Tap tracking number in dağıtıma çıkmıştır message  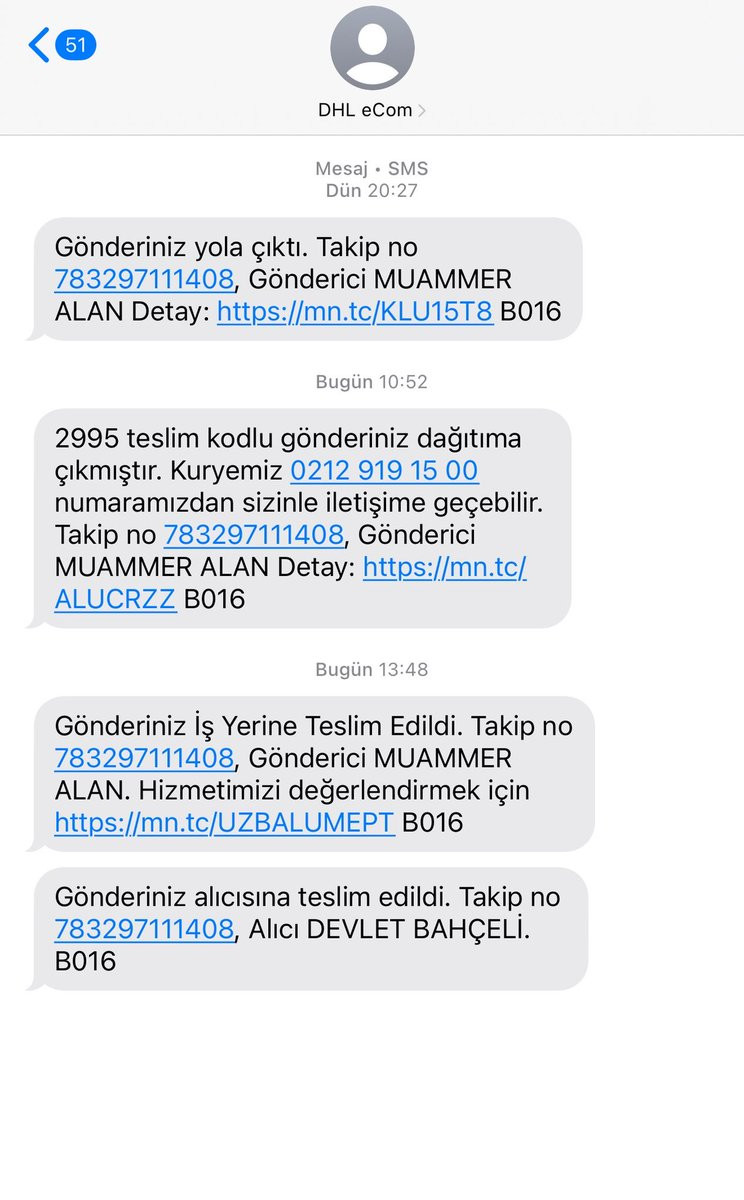pyautogui.click(x=253, y=535)
